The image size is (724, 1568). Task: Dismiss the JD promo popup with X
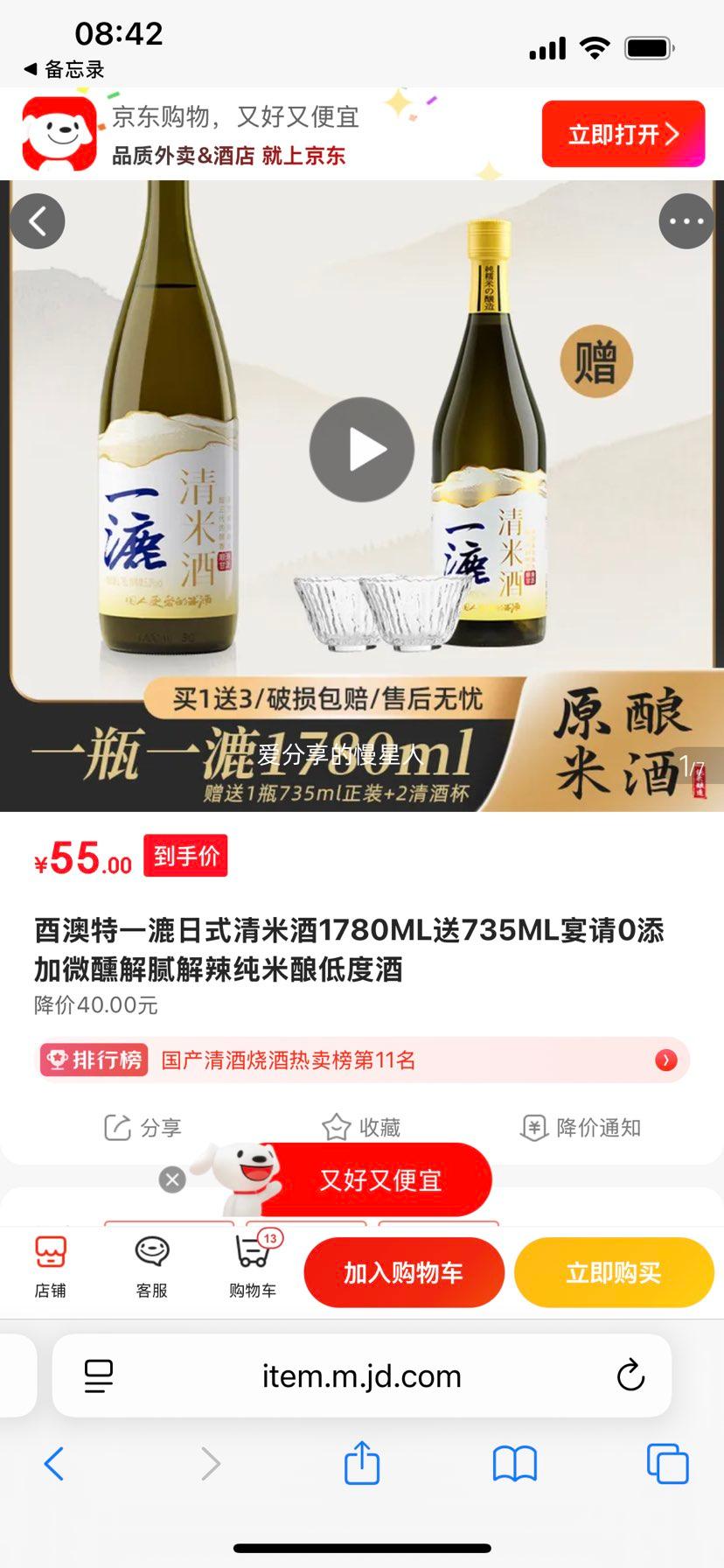[x=171, y=1179]
